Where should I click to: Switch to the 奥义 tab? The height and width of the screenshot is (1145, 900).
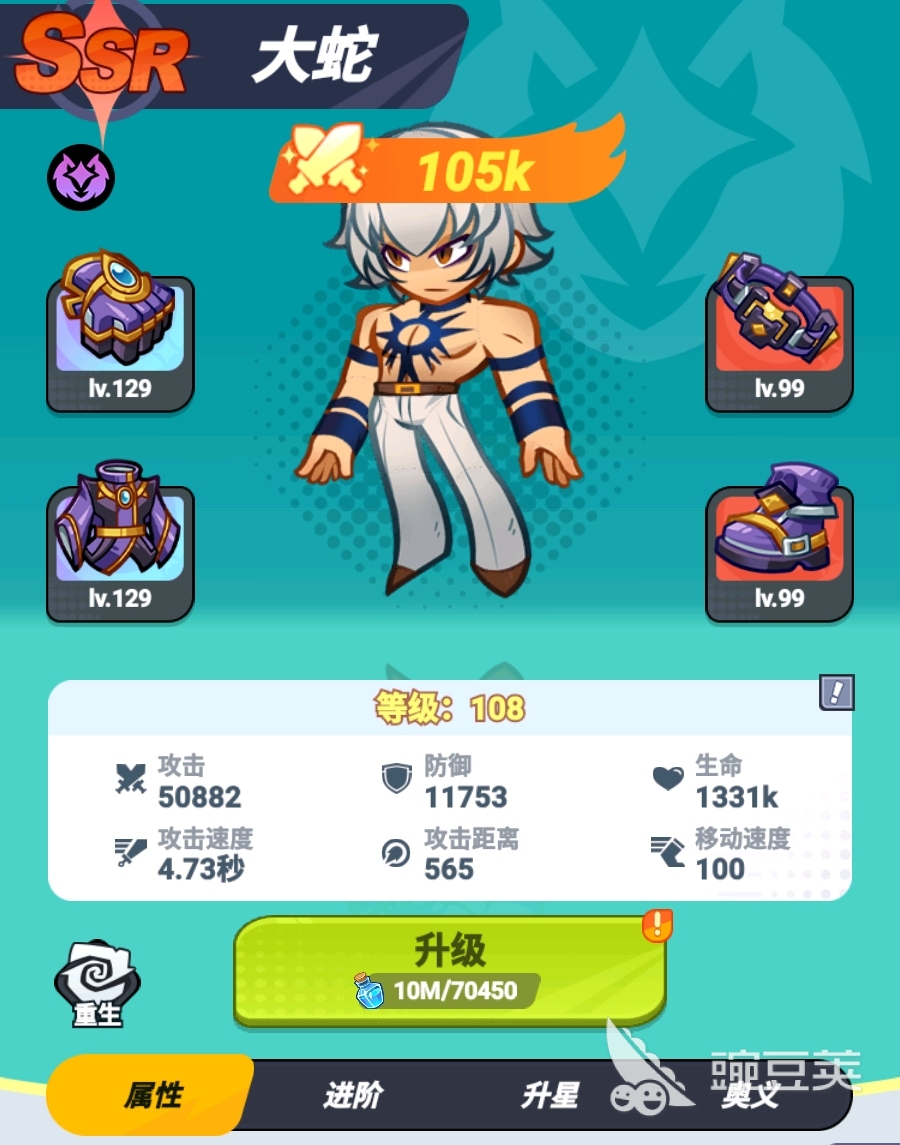click(x=750, y=1095)
